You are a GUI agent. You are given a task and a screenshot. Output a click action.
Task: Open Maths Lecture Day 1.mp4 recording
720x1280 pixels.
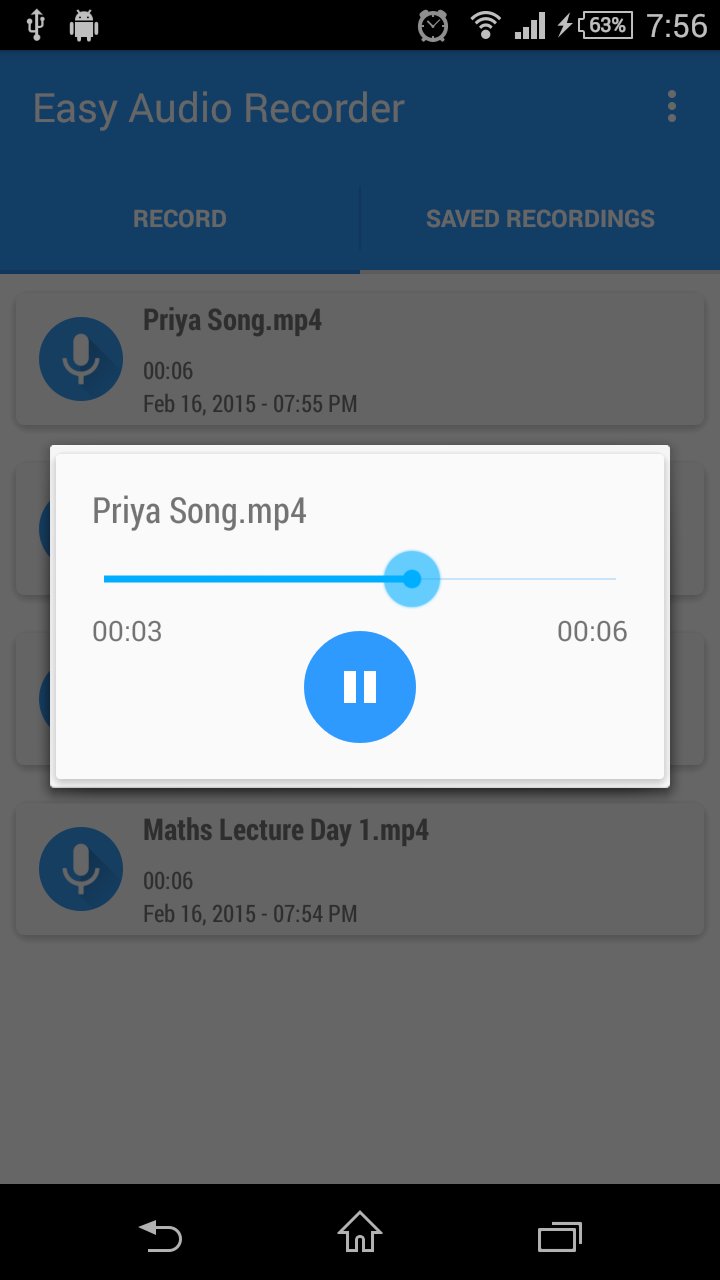point(360,868)
